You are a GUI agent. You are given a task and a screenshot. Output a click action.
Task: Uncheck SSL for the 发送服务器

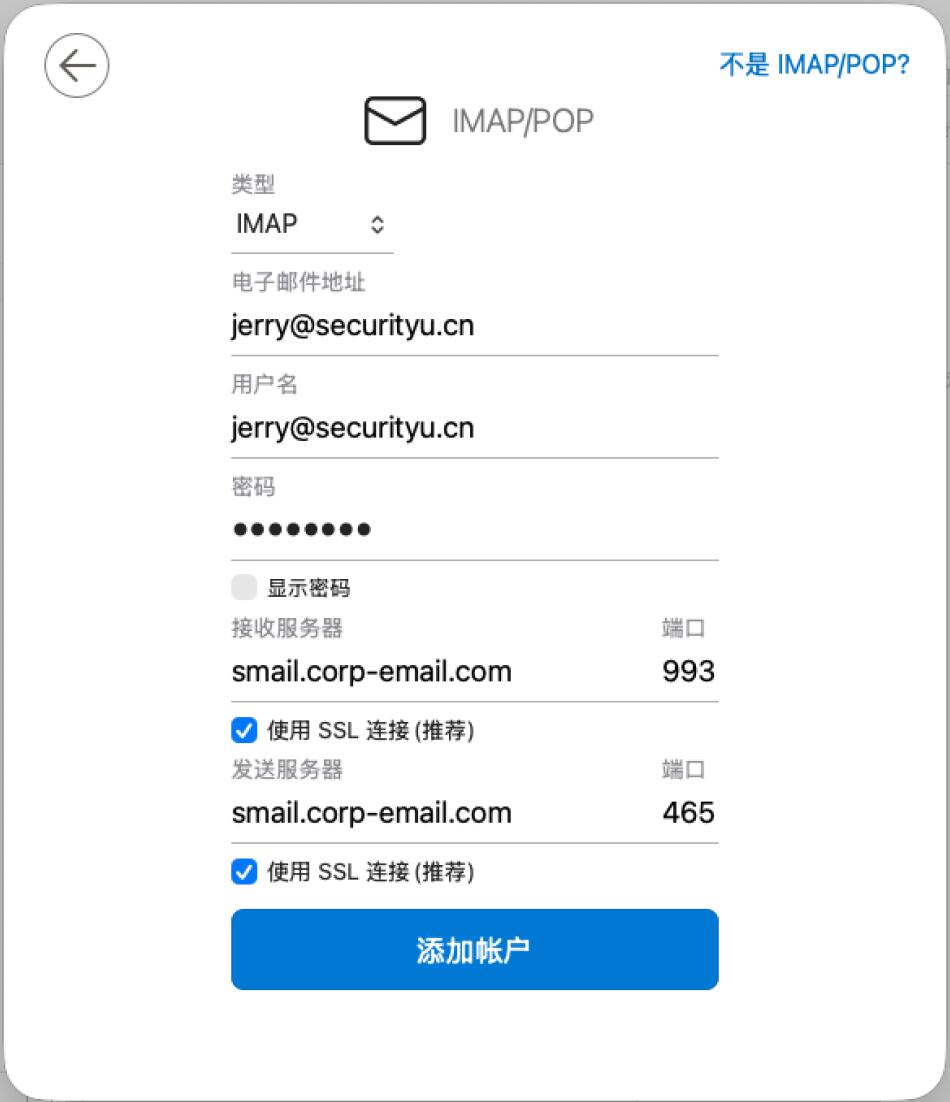(x=244, y=872)
